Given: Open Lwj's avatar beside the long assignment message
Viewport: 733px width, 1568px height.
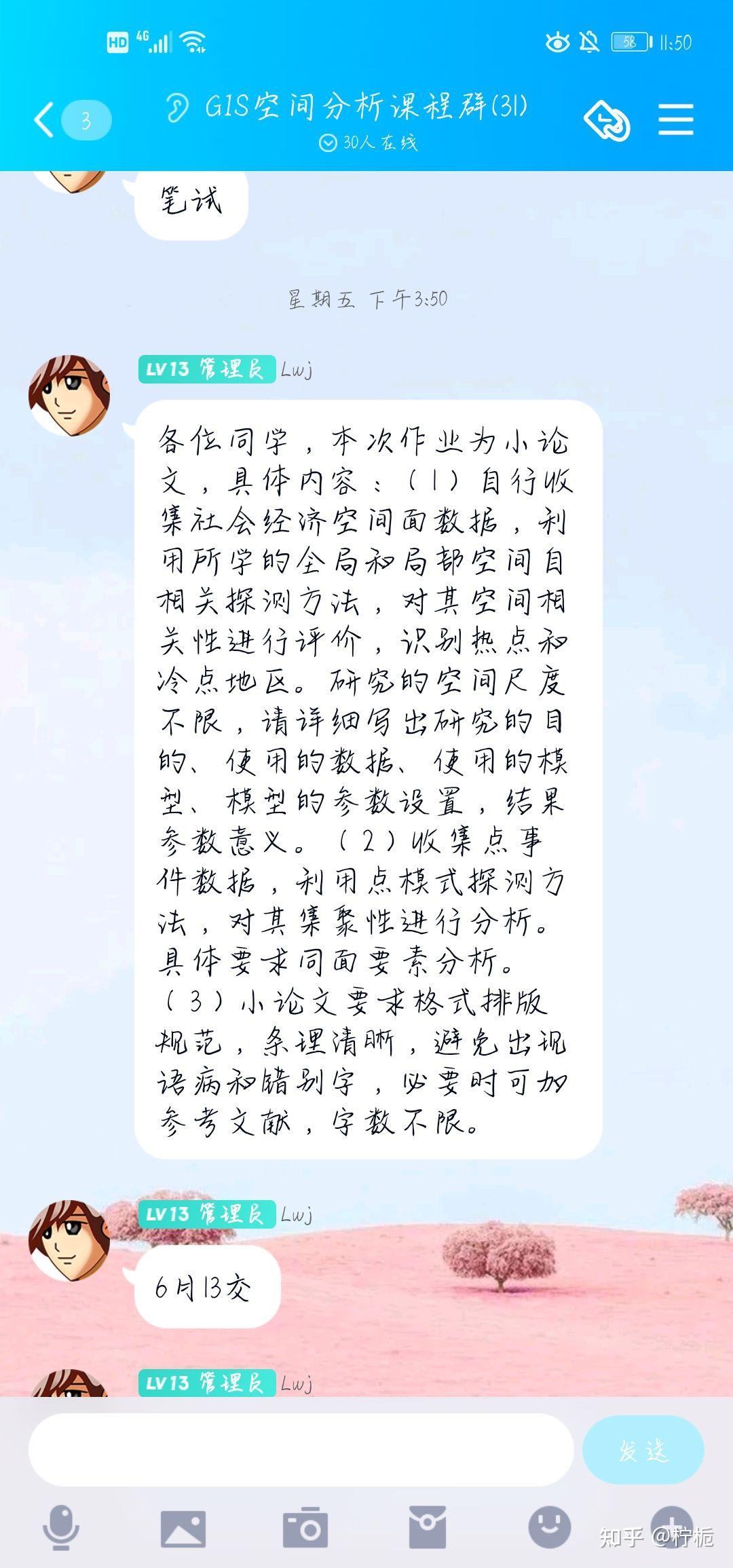Looking at the screenshot, I should tap(69, 395).
